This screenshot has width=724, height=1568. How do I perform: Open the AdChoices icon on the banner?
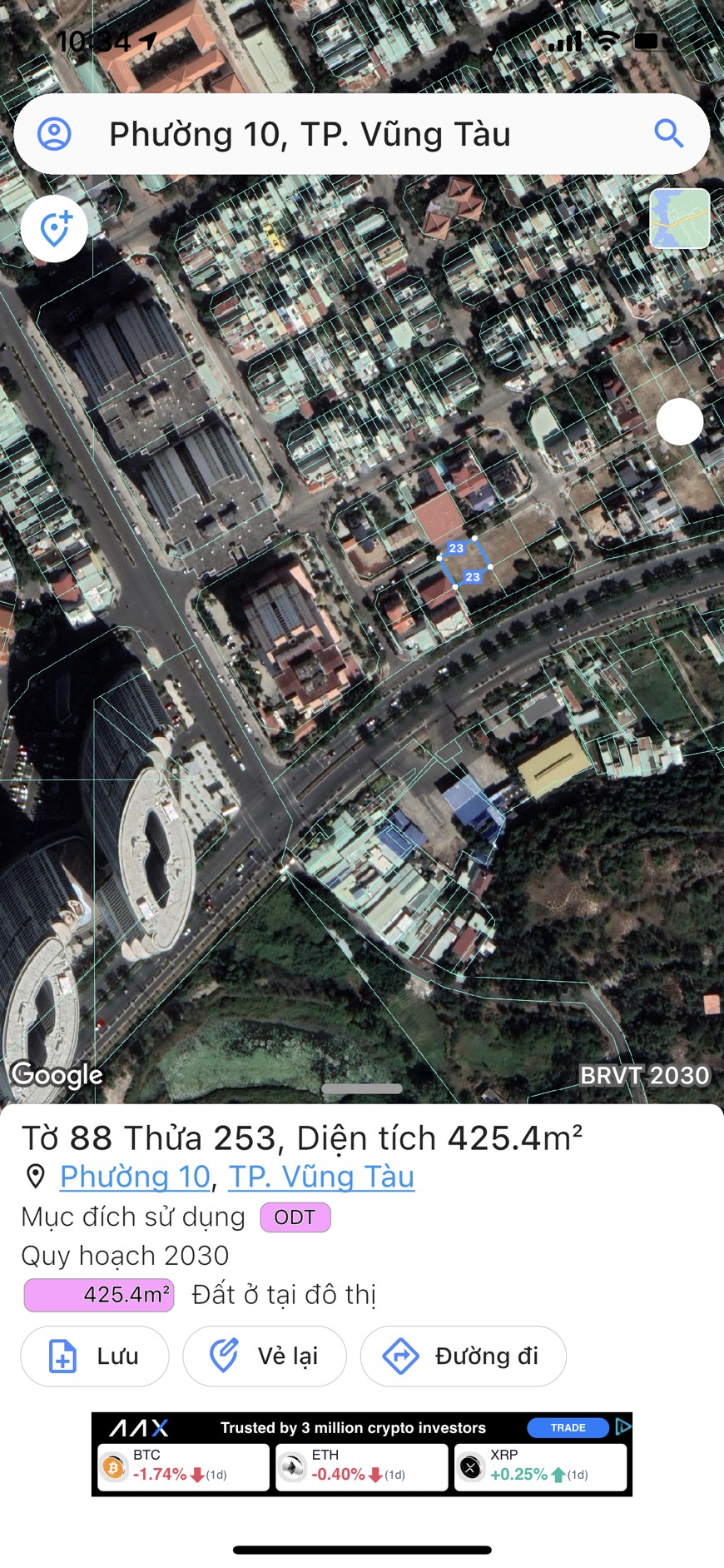pyautogui.click(x=622, y=1427)
